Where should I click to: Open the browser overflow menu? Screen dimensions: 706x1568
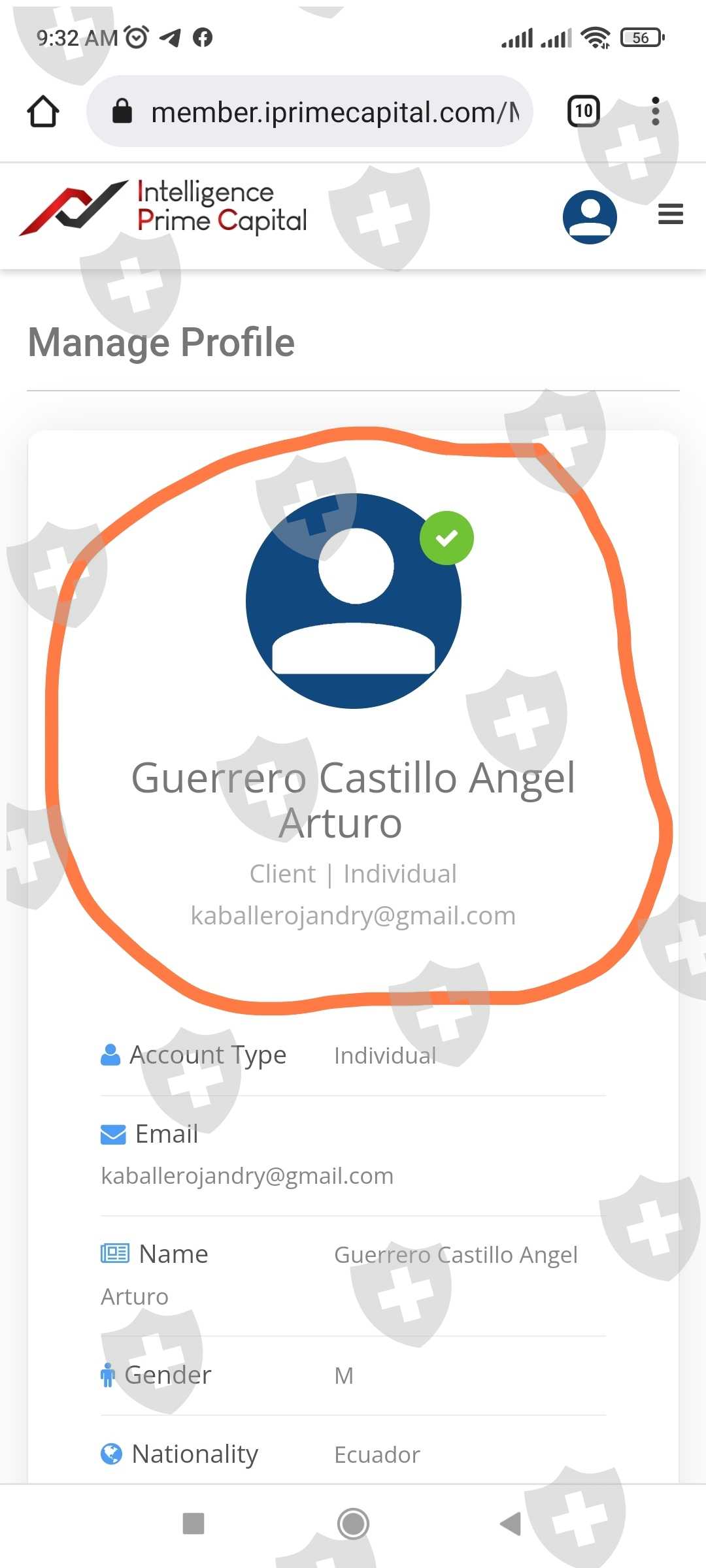point(655,112)
